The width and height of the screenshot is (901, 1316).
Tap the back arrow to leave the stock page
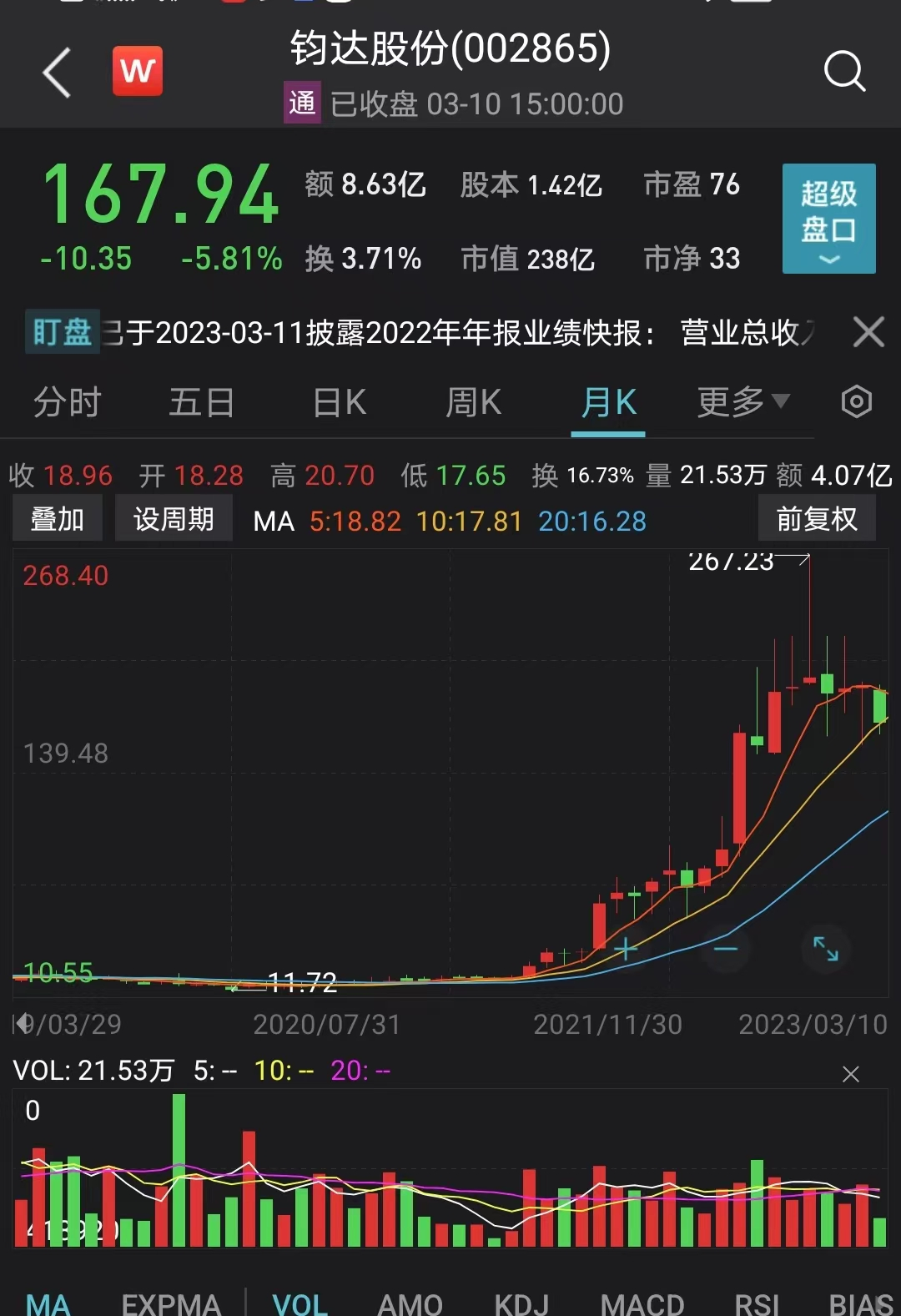56,73
